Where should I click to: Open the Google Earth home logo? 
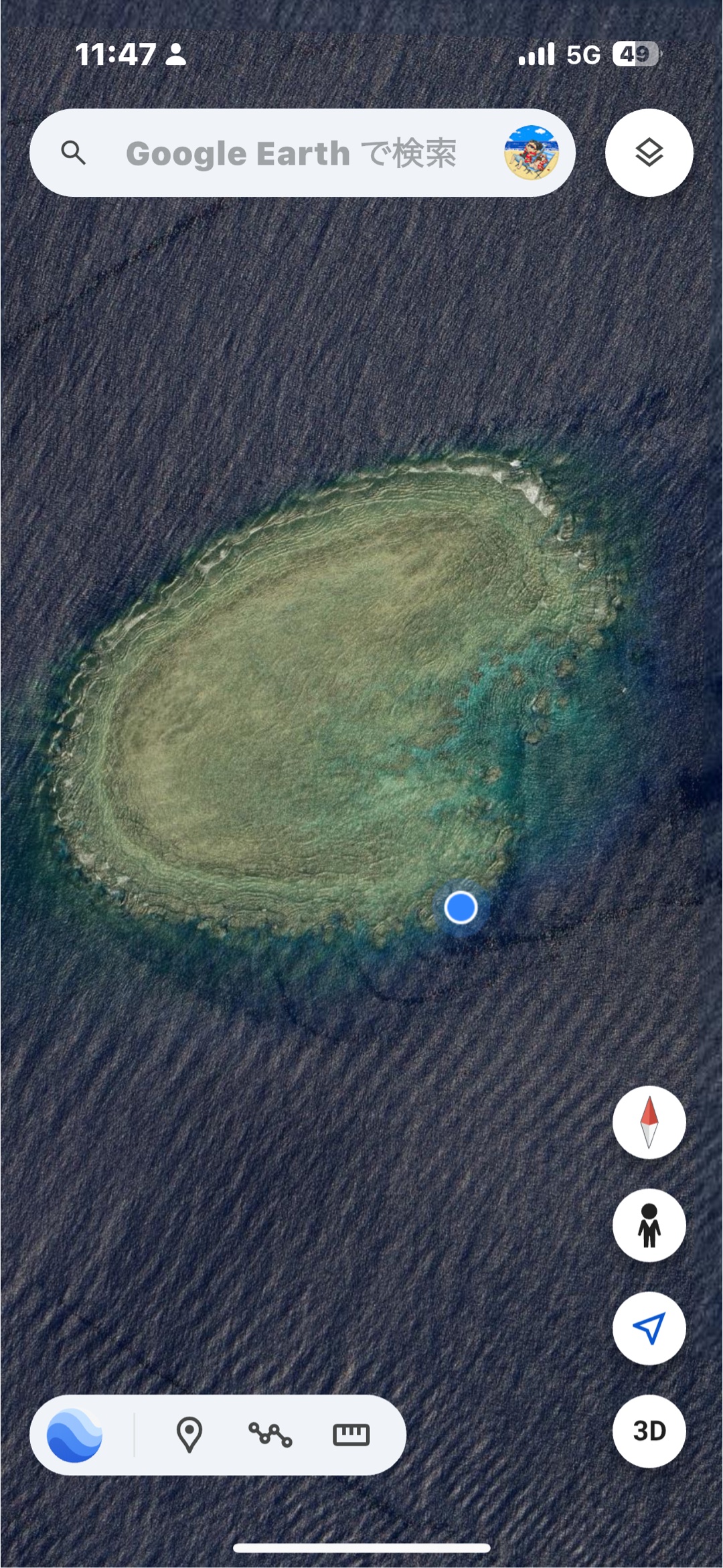pos(74,1435)
